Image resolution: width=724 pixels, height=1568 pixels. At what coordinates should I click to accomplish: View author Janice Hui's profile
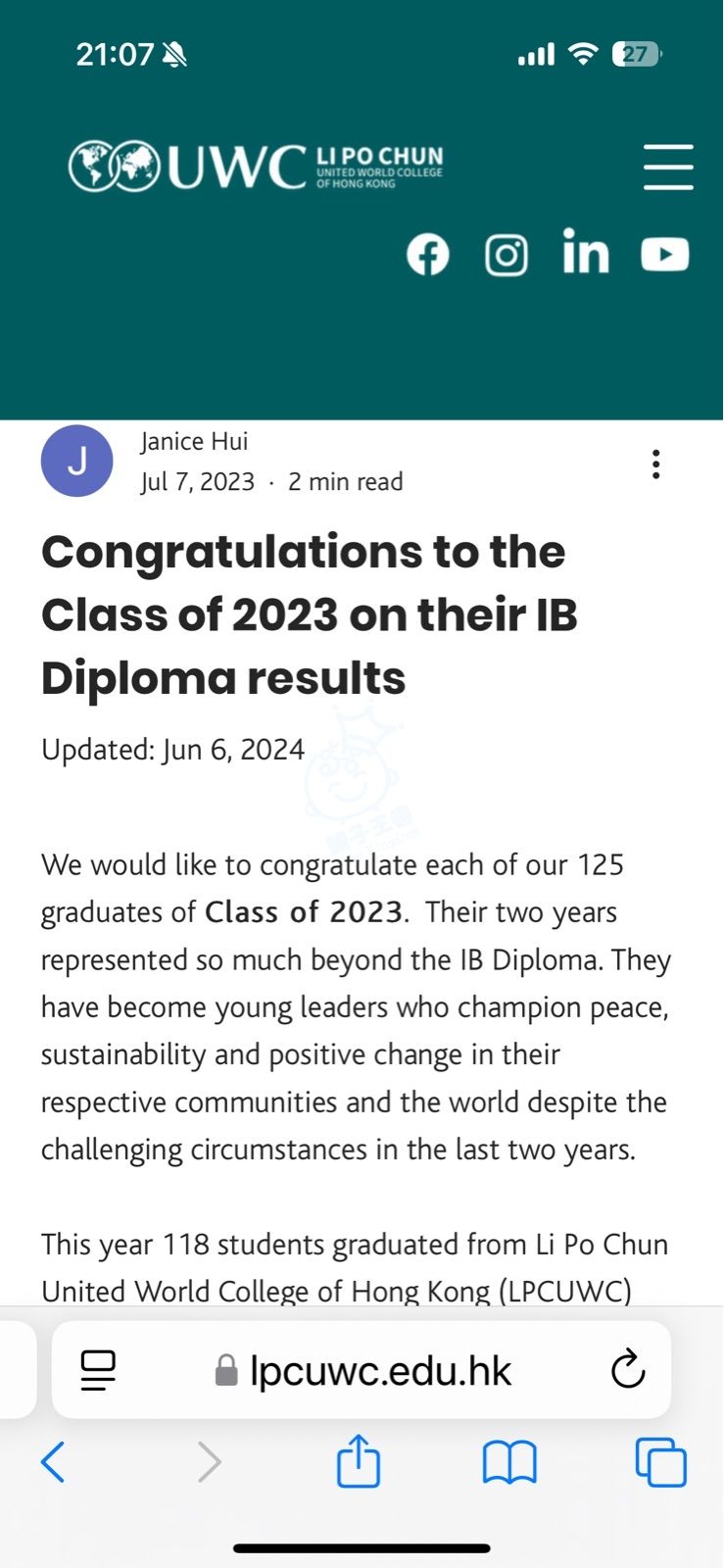(x=194, y=442)
